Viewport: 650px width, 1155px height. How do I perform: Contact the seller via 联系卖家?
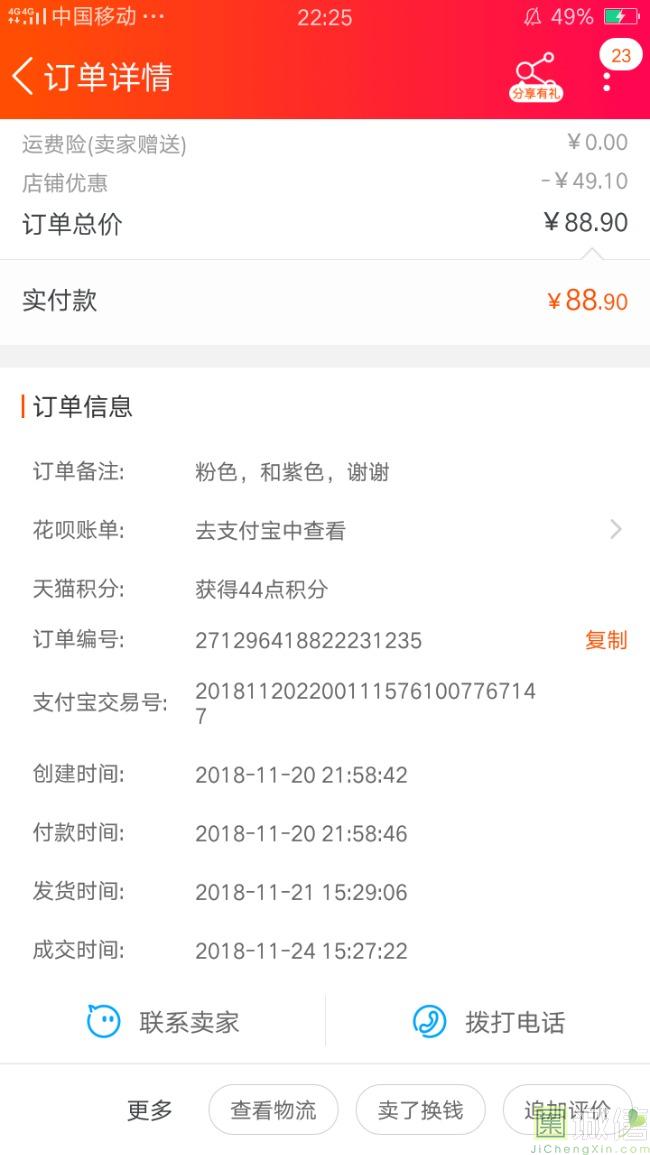(164, 1022)
